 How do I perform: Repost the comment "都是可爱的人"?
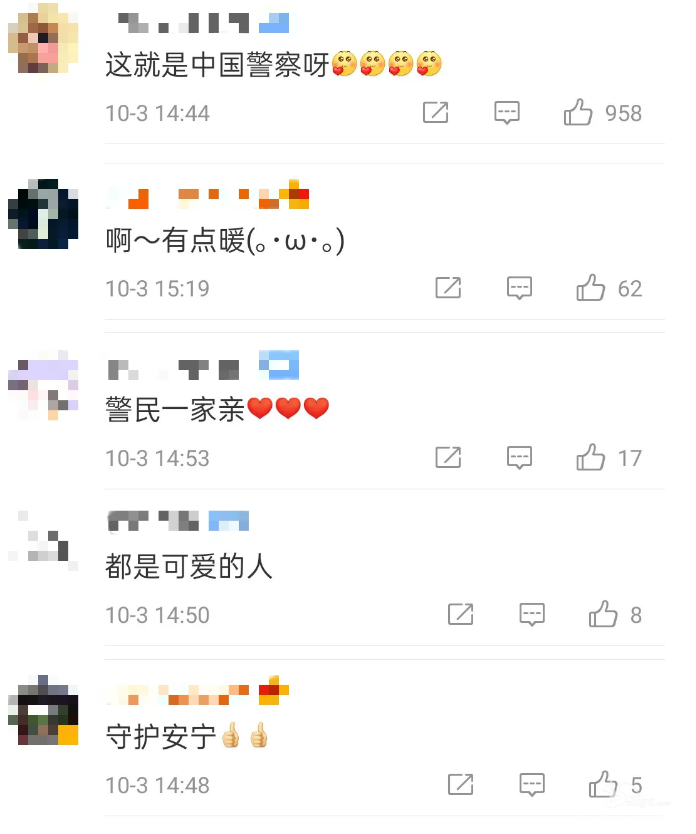[460, 614]
